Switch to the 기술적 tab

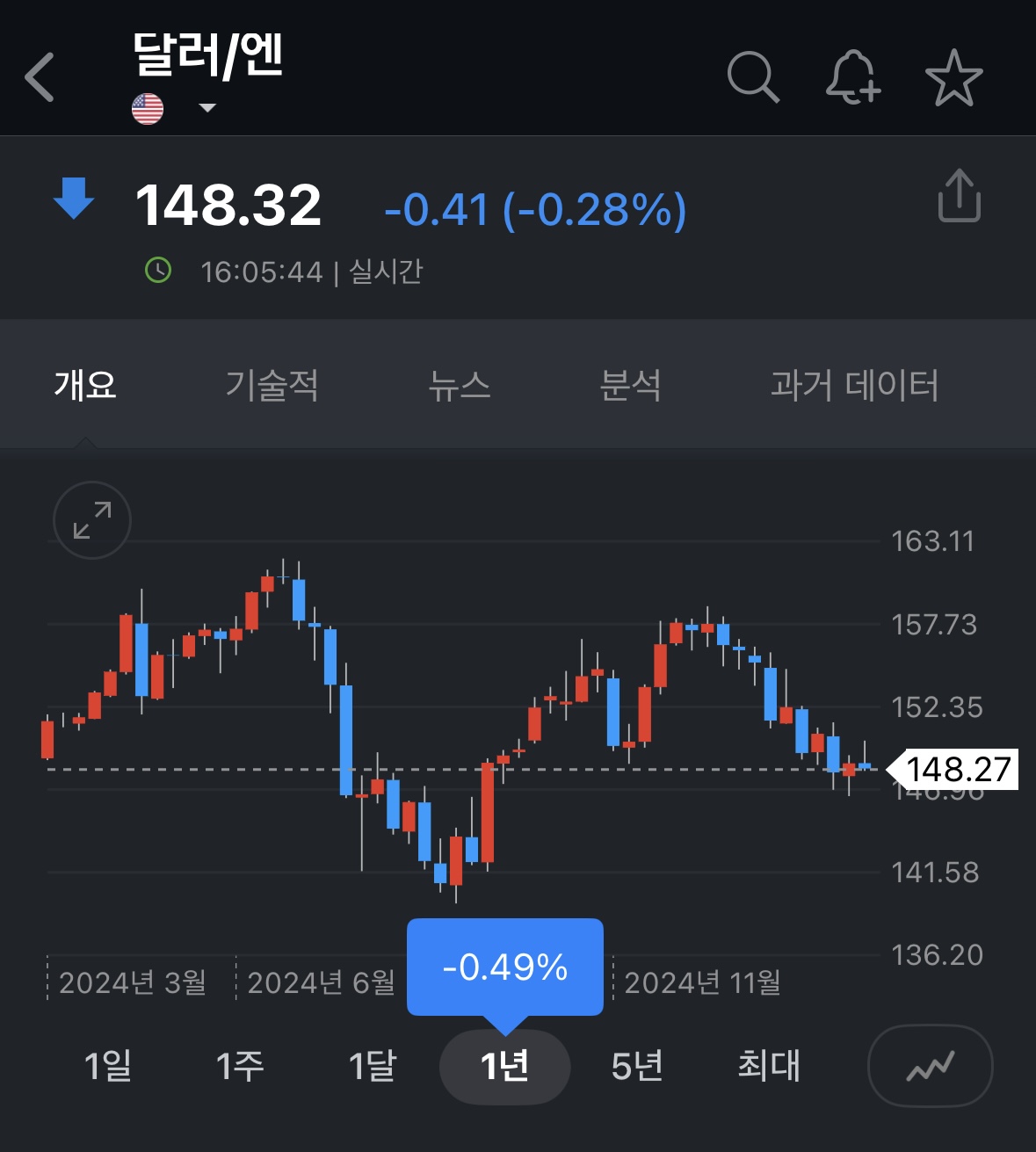coord(272,385)
